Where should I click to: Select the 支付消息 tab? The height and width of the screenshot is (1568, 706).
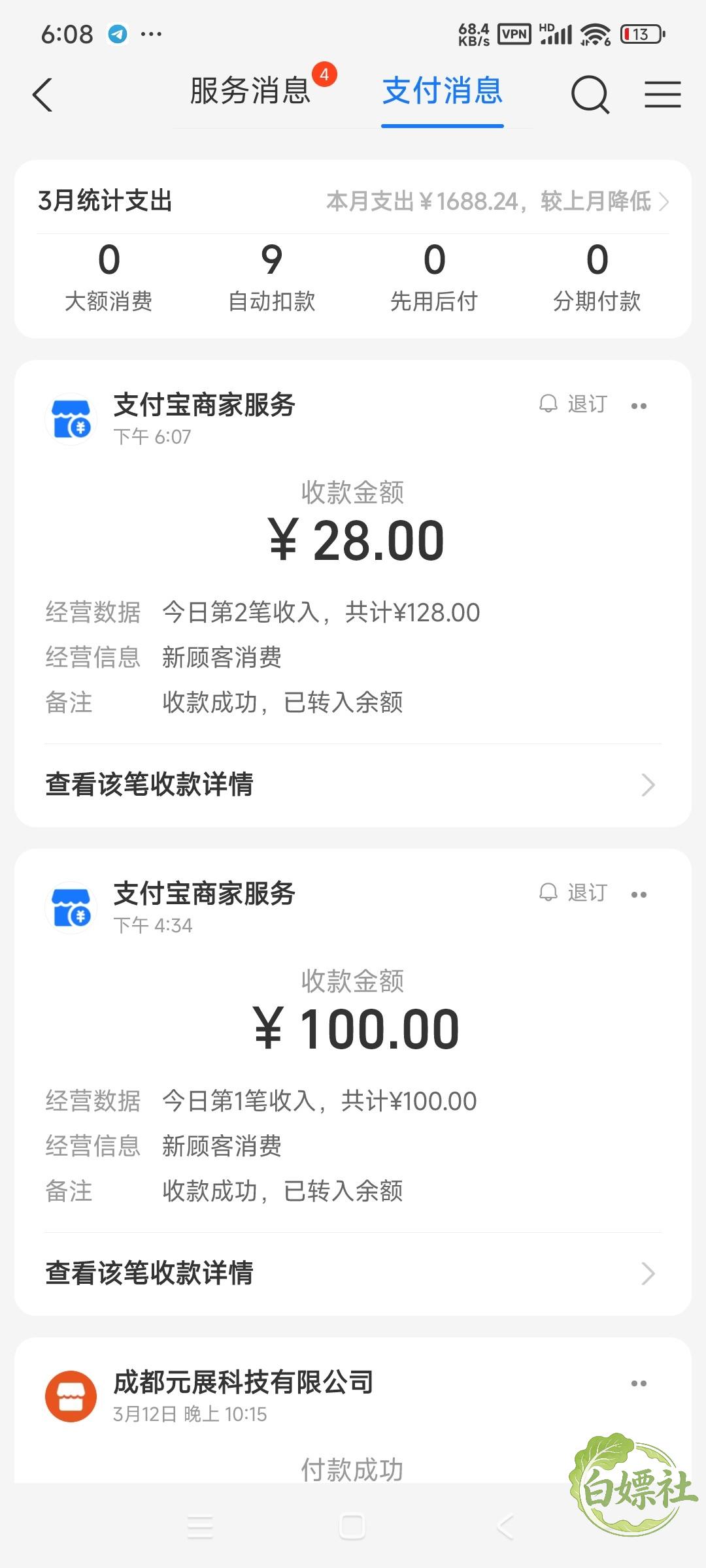tap(443, 91)
